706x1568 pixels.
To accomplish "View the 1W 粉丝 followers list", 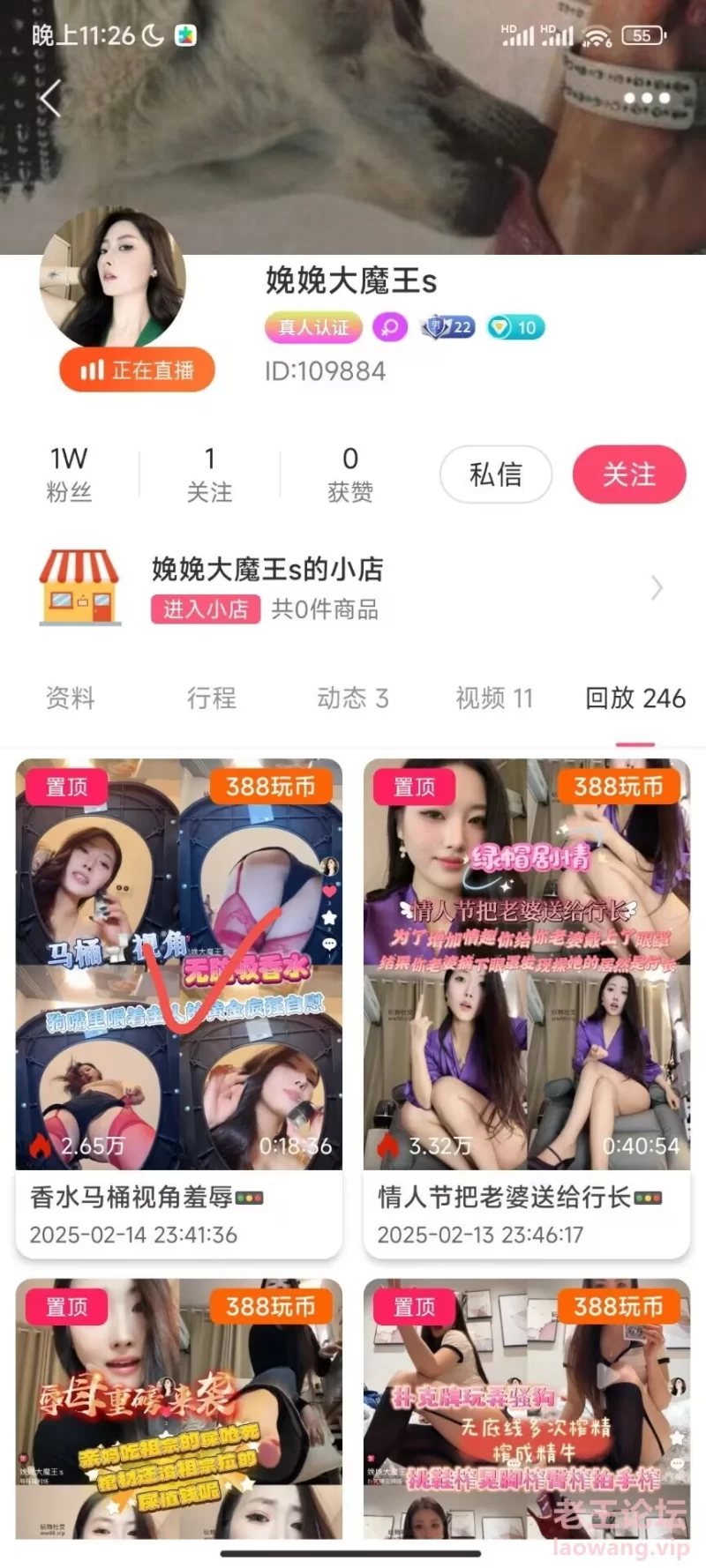I will coord(69,474).
